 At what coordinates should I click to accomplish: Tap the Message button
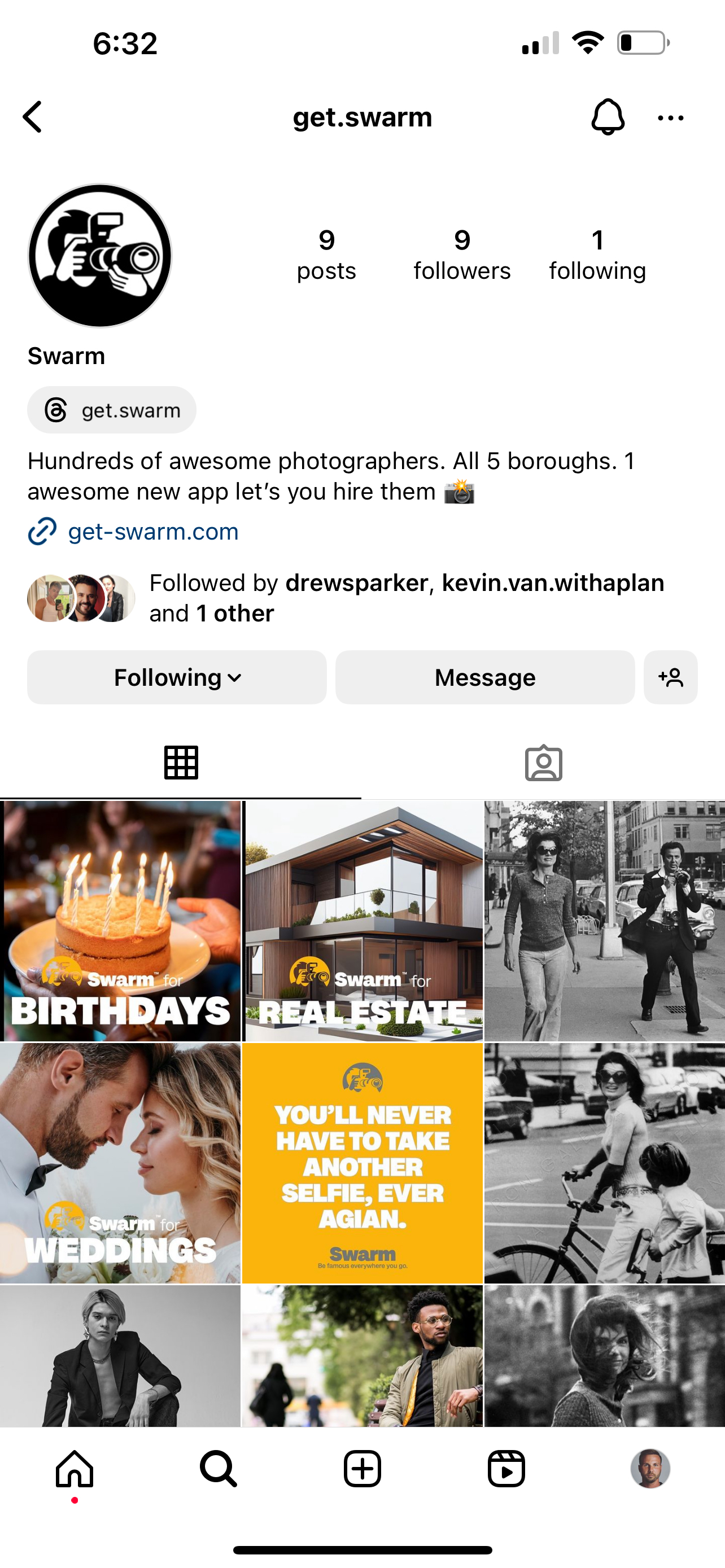[485, 677]
